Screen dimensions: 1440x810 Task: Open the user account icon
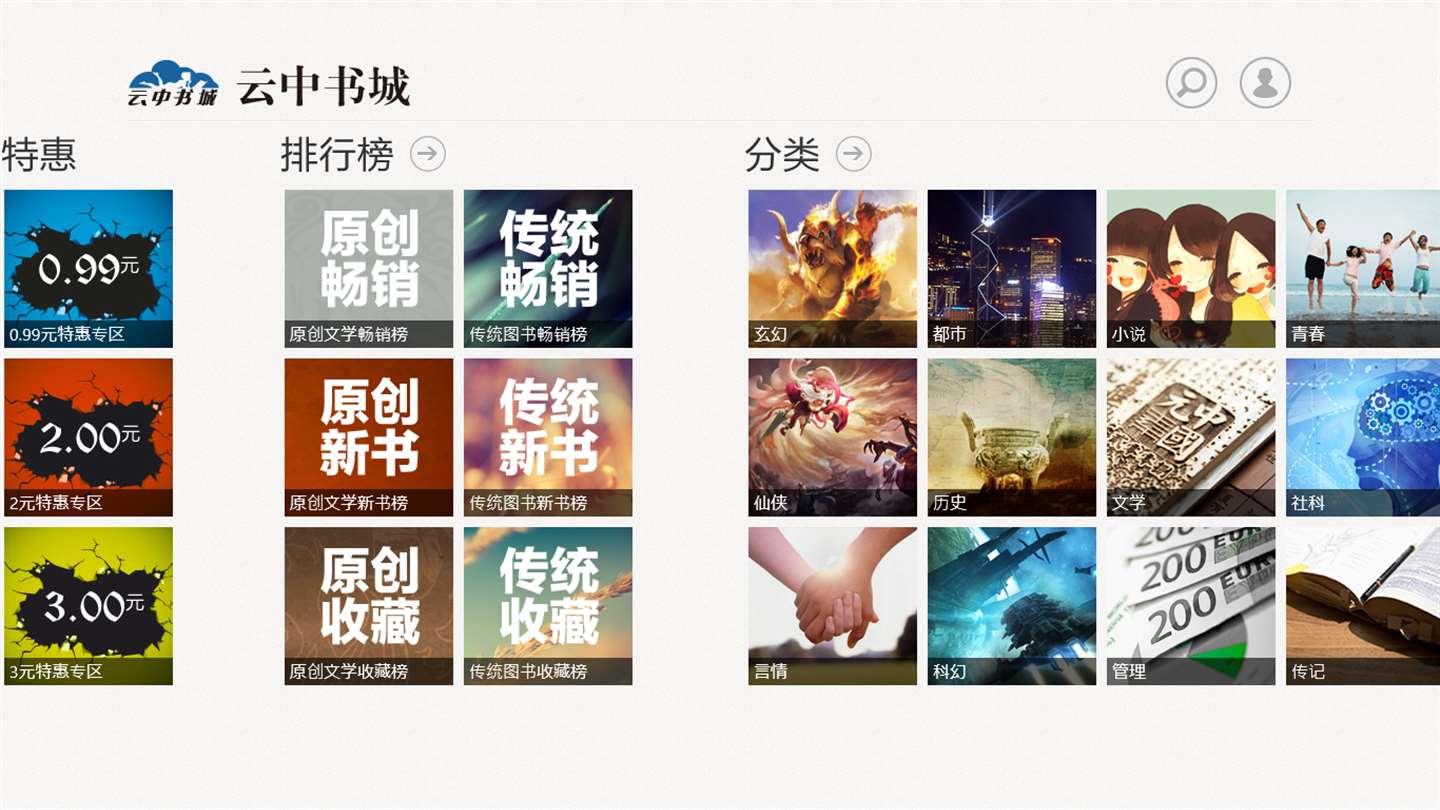click(1265, 83)
